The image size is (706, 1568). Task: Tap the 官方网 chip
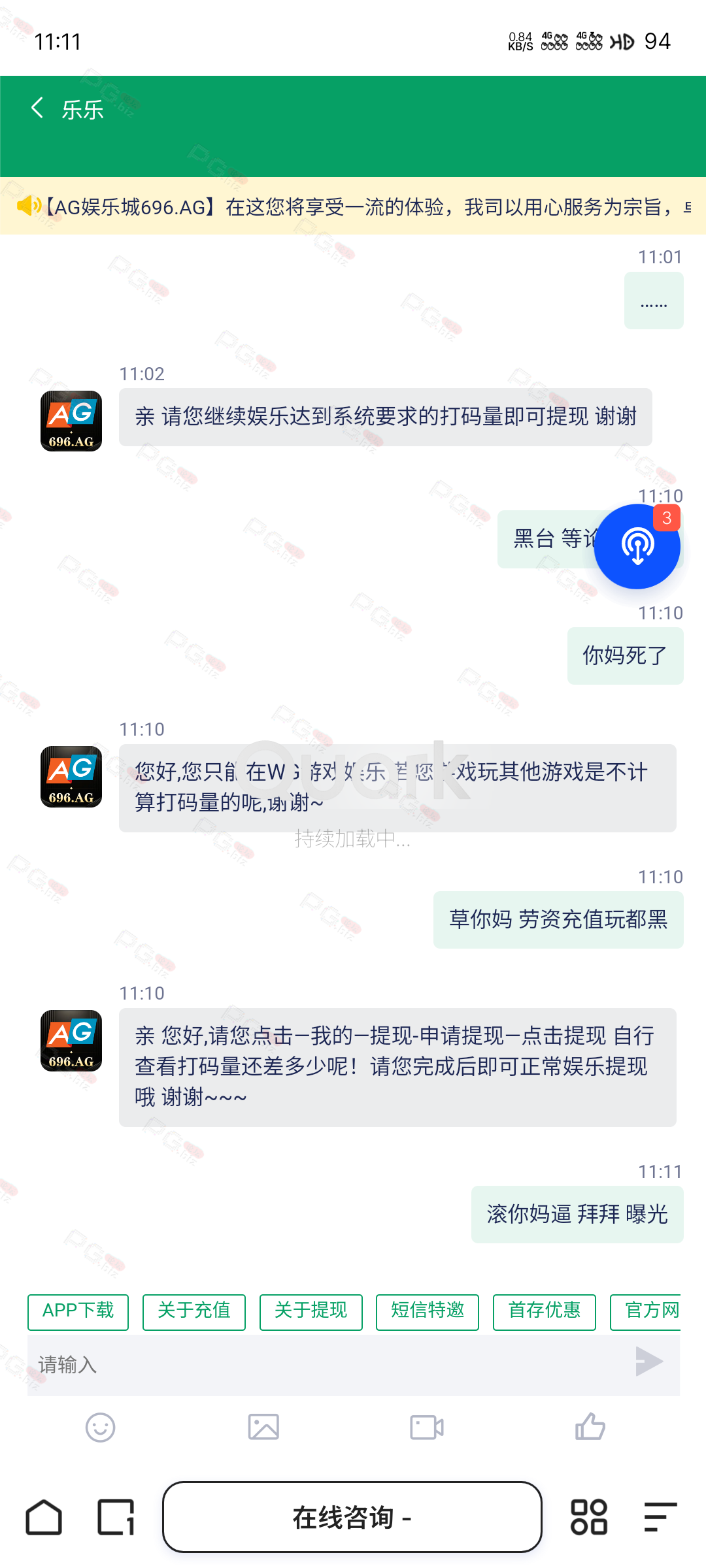[646, 1312]
